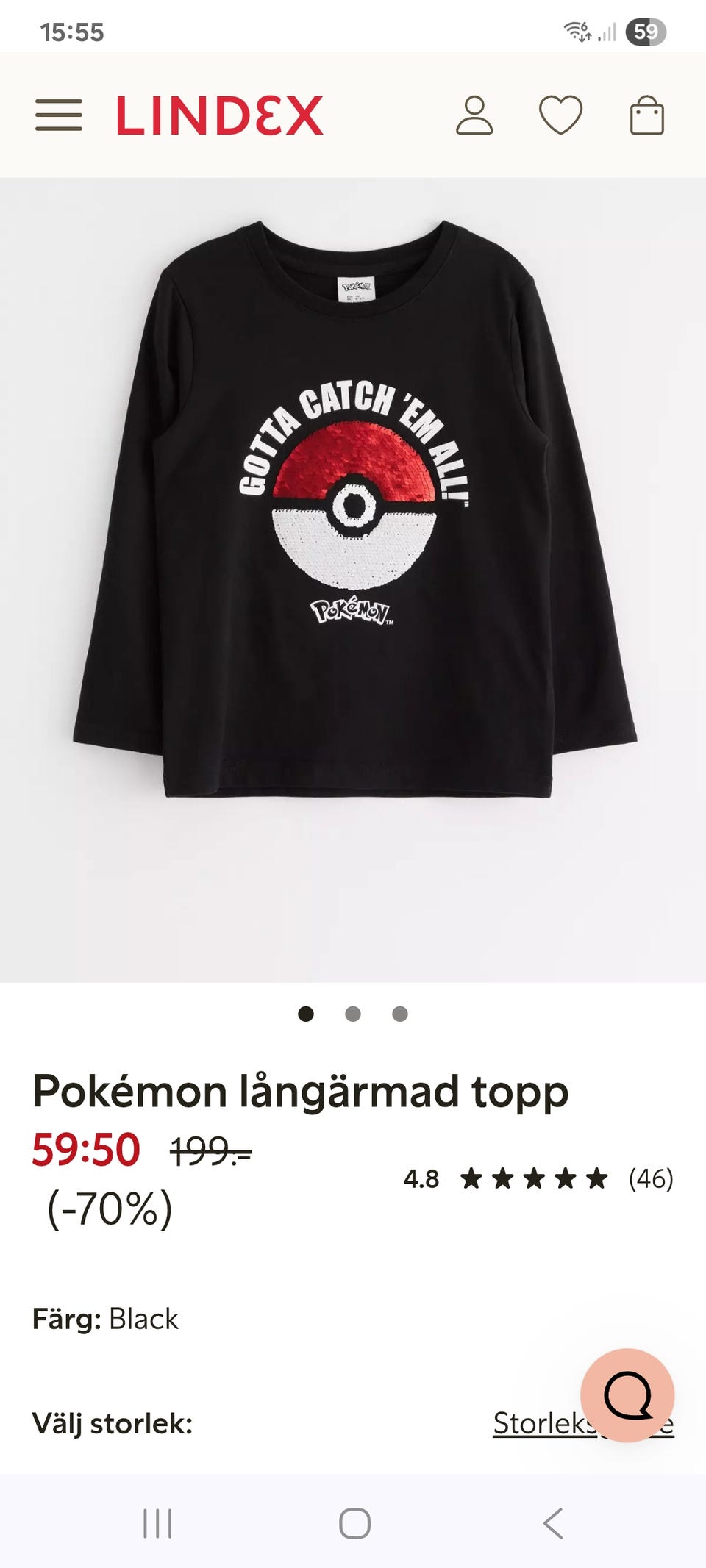706x1568 pixels.
Task: Jump to the second image dot
Action: (x=353, y=1014)
